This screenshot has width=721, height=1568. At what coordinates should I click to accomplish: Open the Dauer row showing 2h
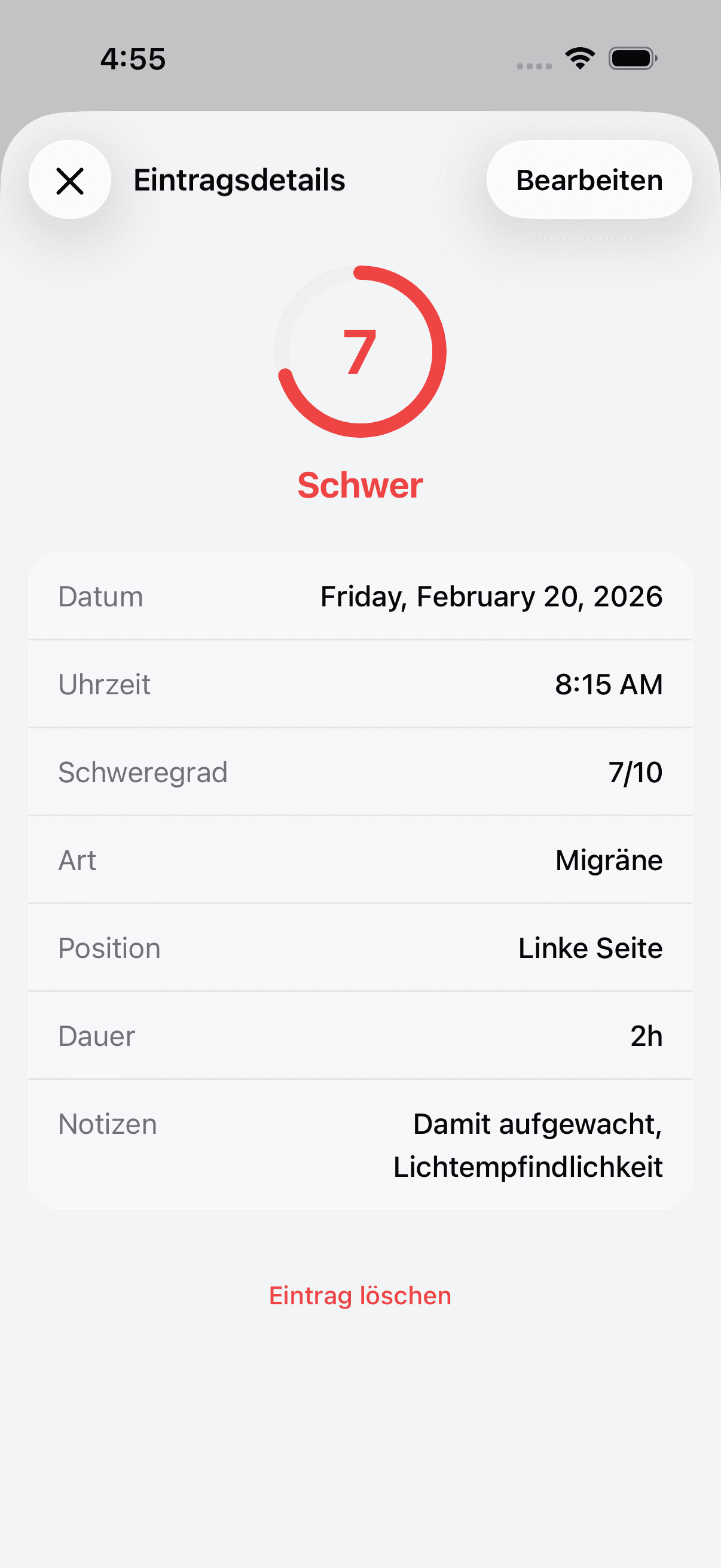[361, 1035]
